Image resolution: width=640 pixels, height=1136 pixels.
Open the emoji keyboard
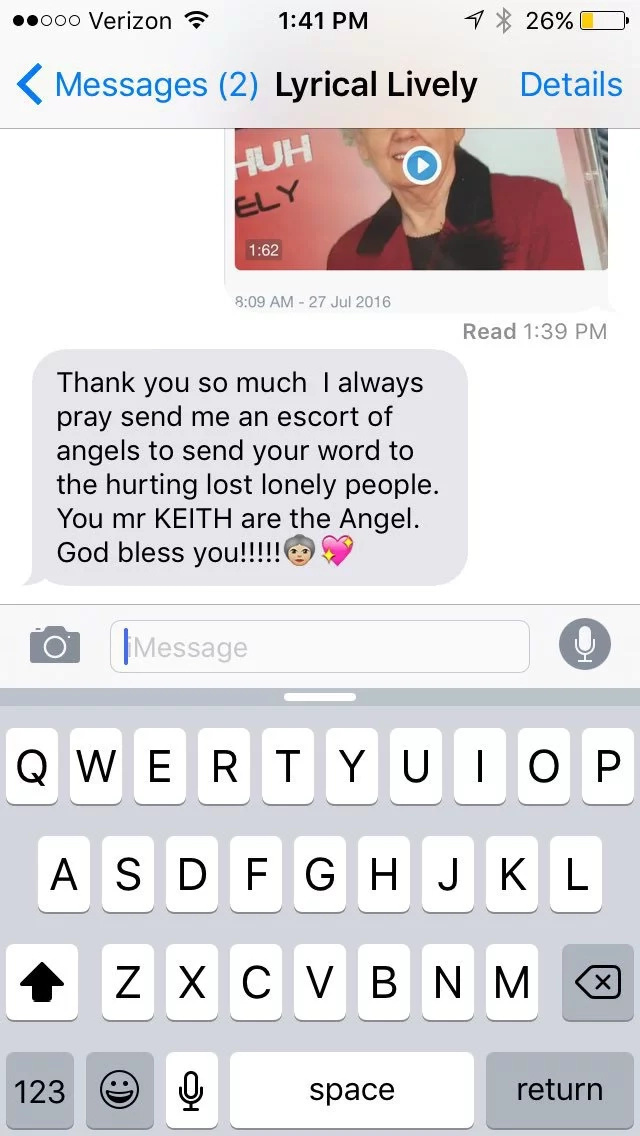(120, 1090)
